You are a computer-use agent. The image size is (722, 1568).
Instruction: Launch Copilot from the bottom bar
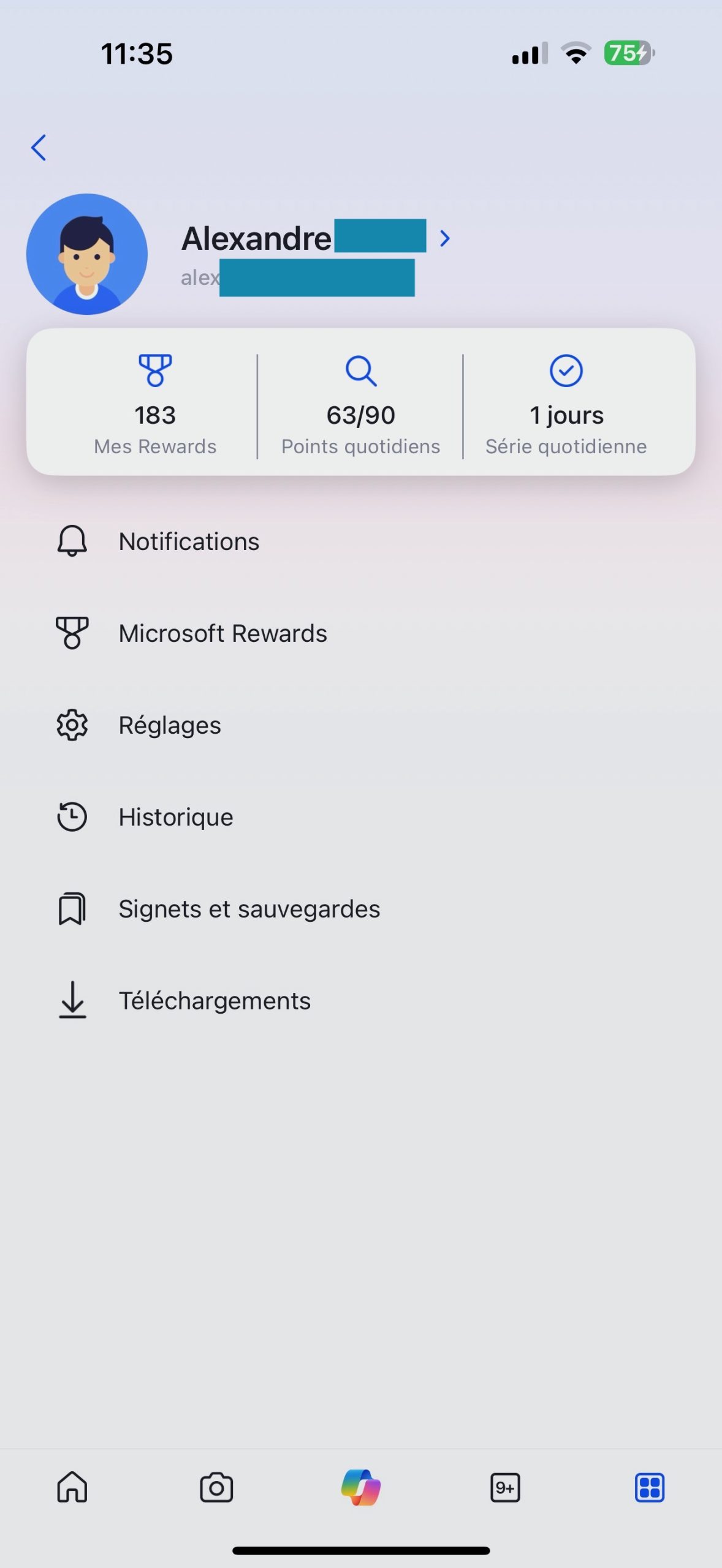pos(361,1487)
